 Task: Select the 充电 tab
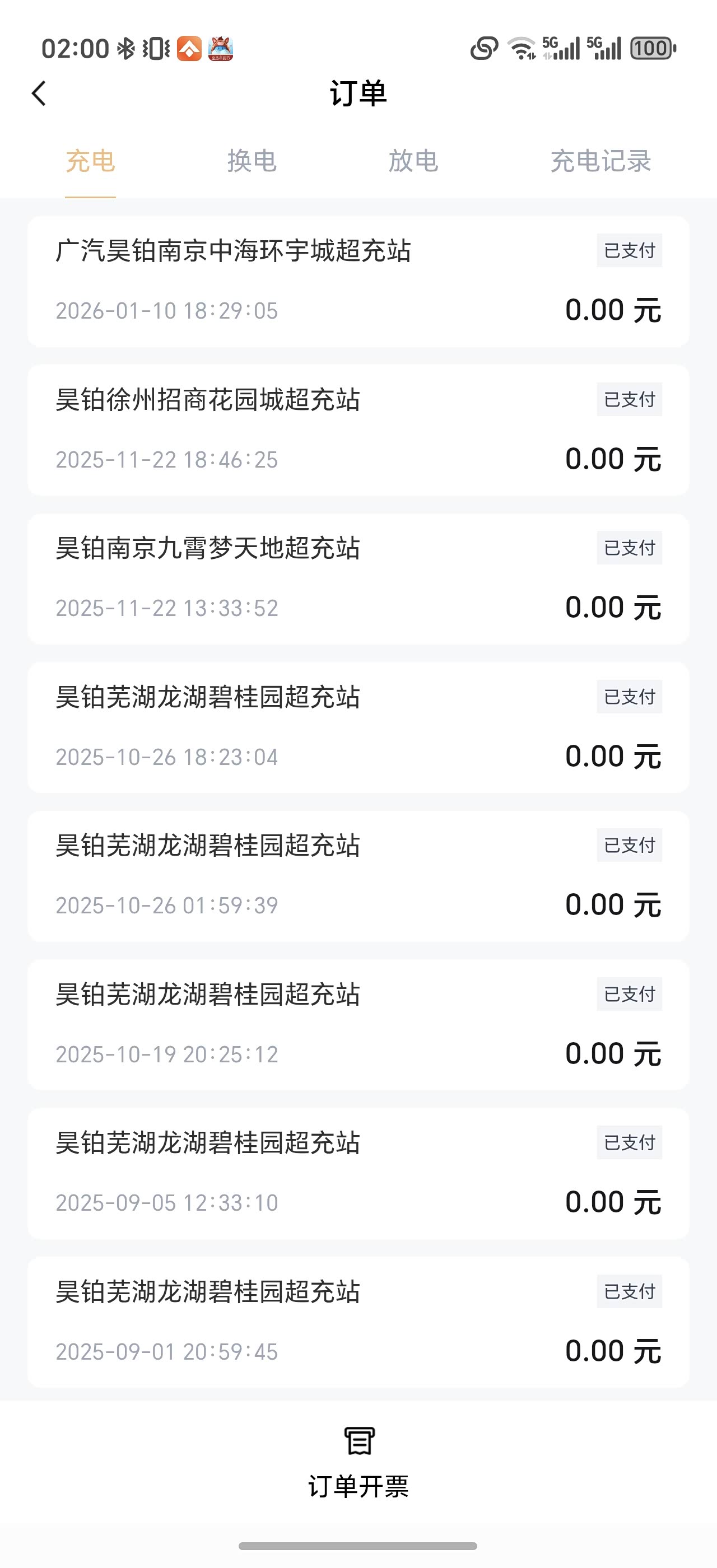90,162
